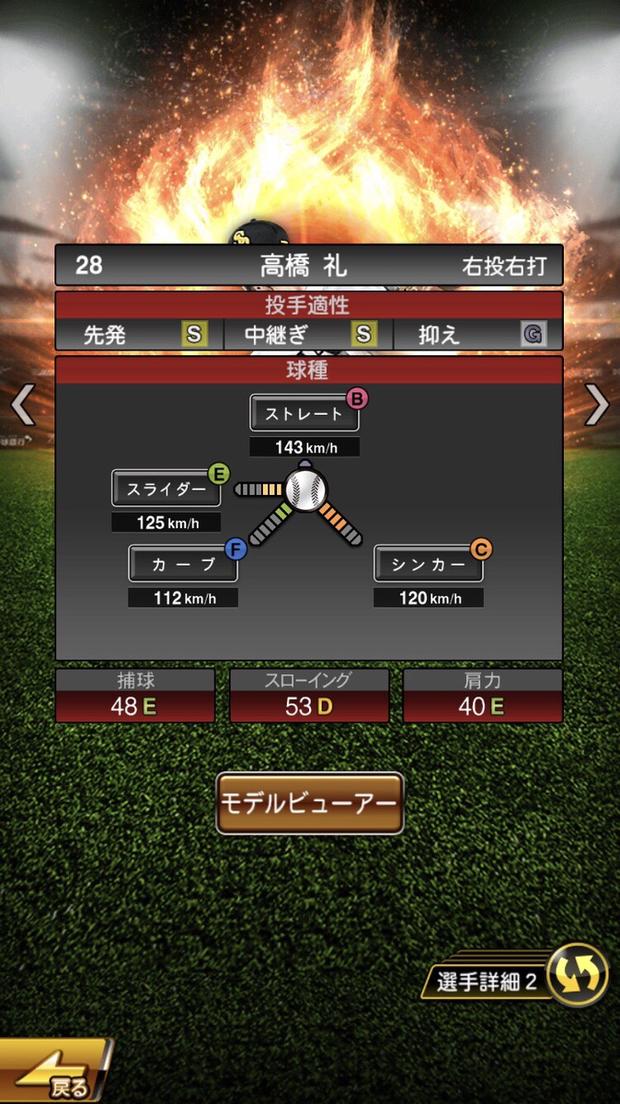Open the モデルビューアー model viewer
Viewport: 620px width, 1104px height.
tap(310, 803)
